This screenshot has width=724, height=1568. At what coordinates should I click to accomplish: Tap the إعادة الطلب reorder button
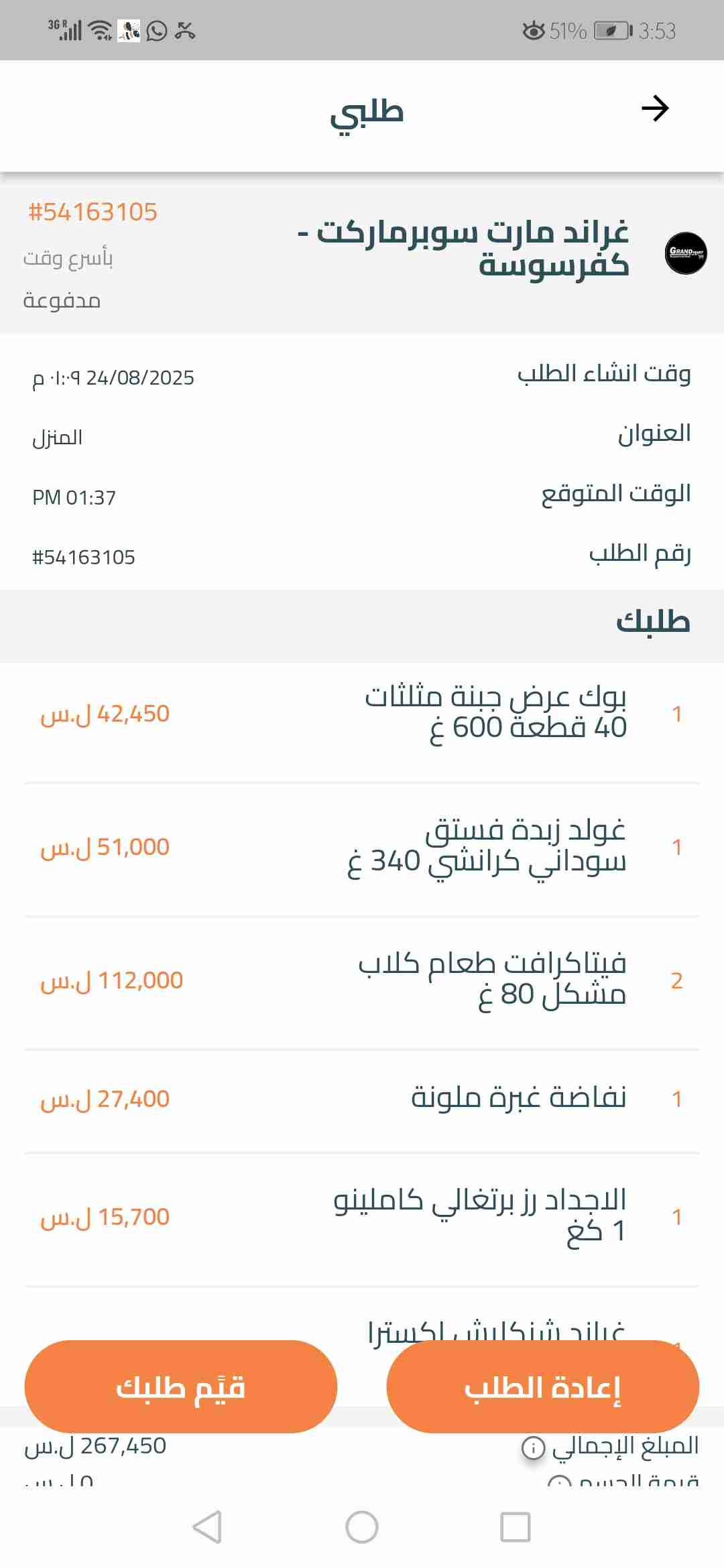pos(542,1386)
